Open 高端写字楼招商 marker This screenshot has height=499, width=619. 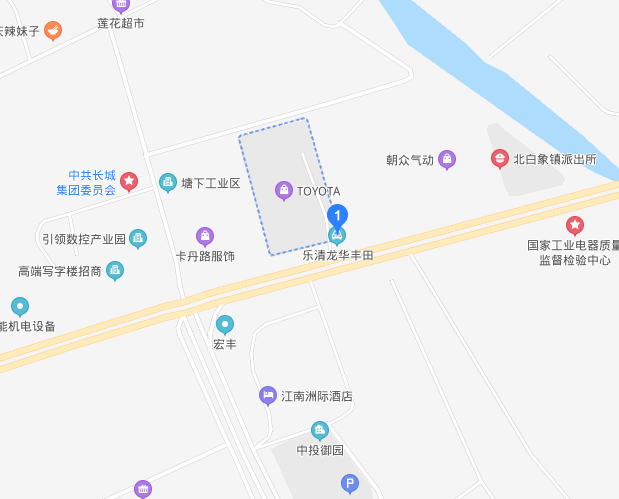pyautogui.click(x=116, y=271)
